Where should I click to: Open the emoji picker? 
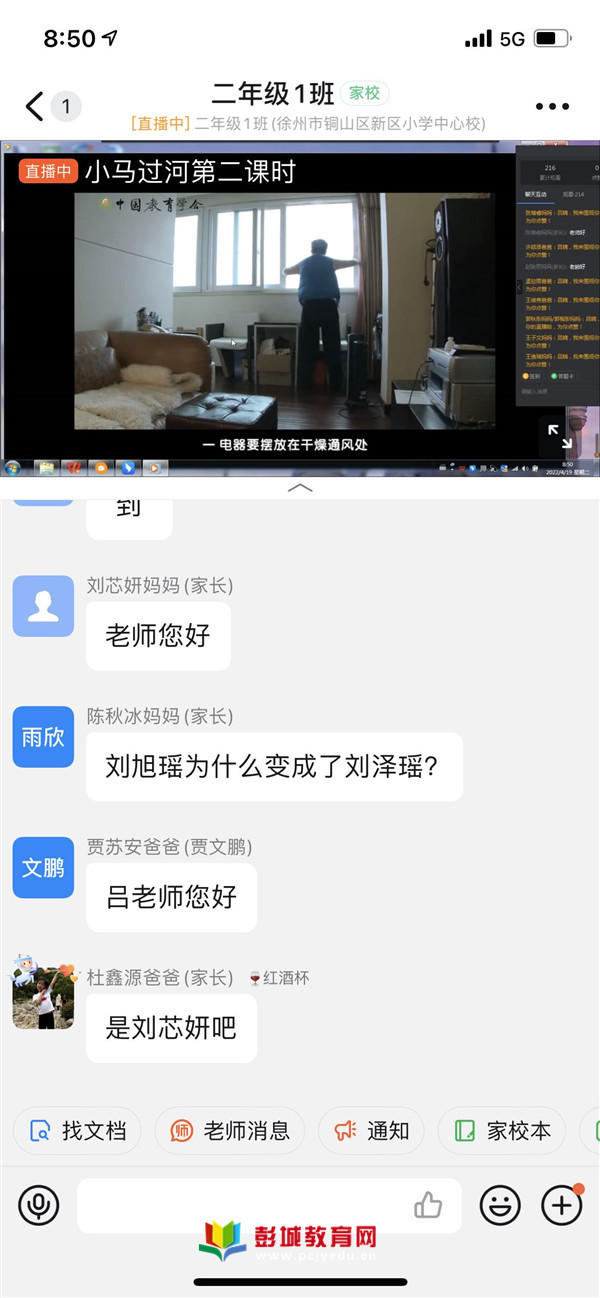(500, 1205)
